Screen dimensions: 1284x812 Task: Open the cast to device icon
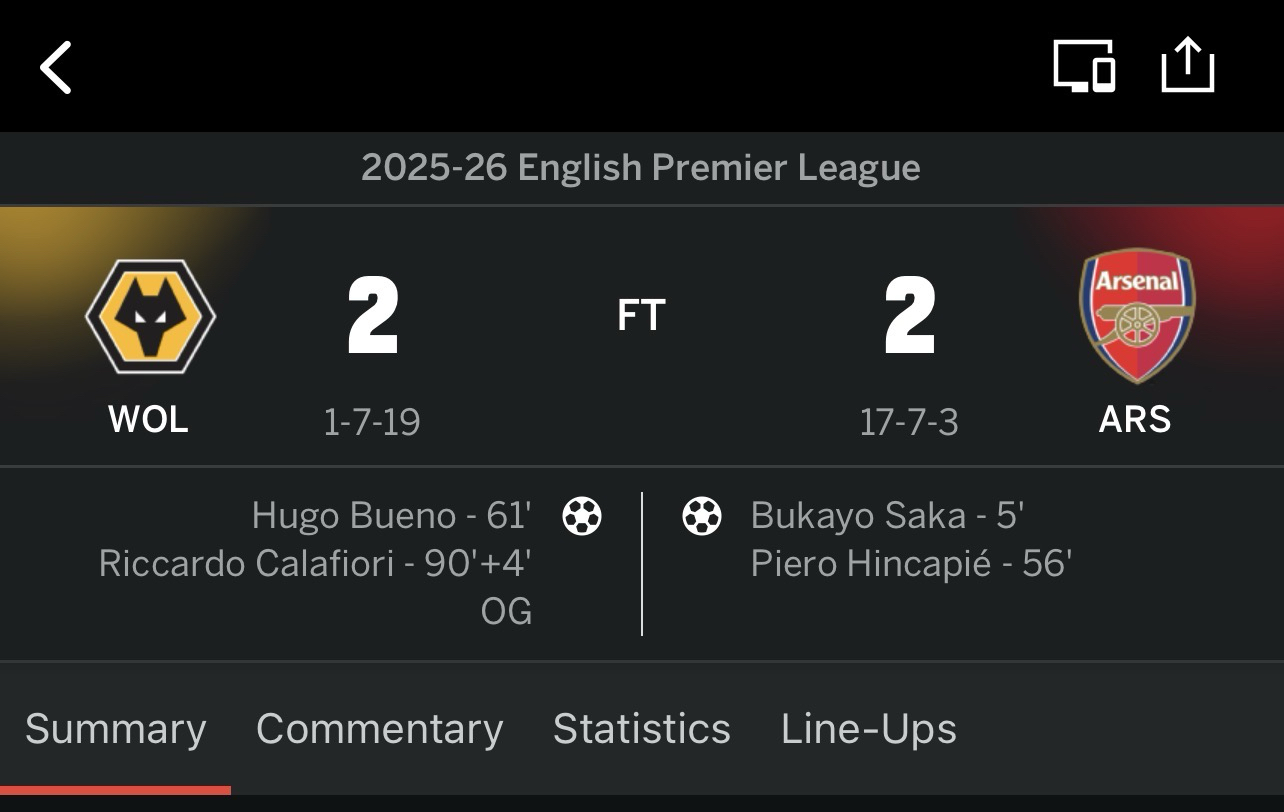[1084, 67]
